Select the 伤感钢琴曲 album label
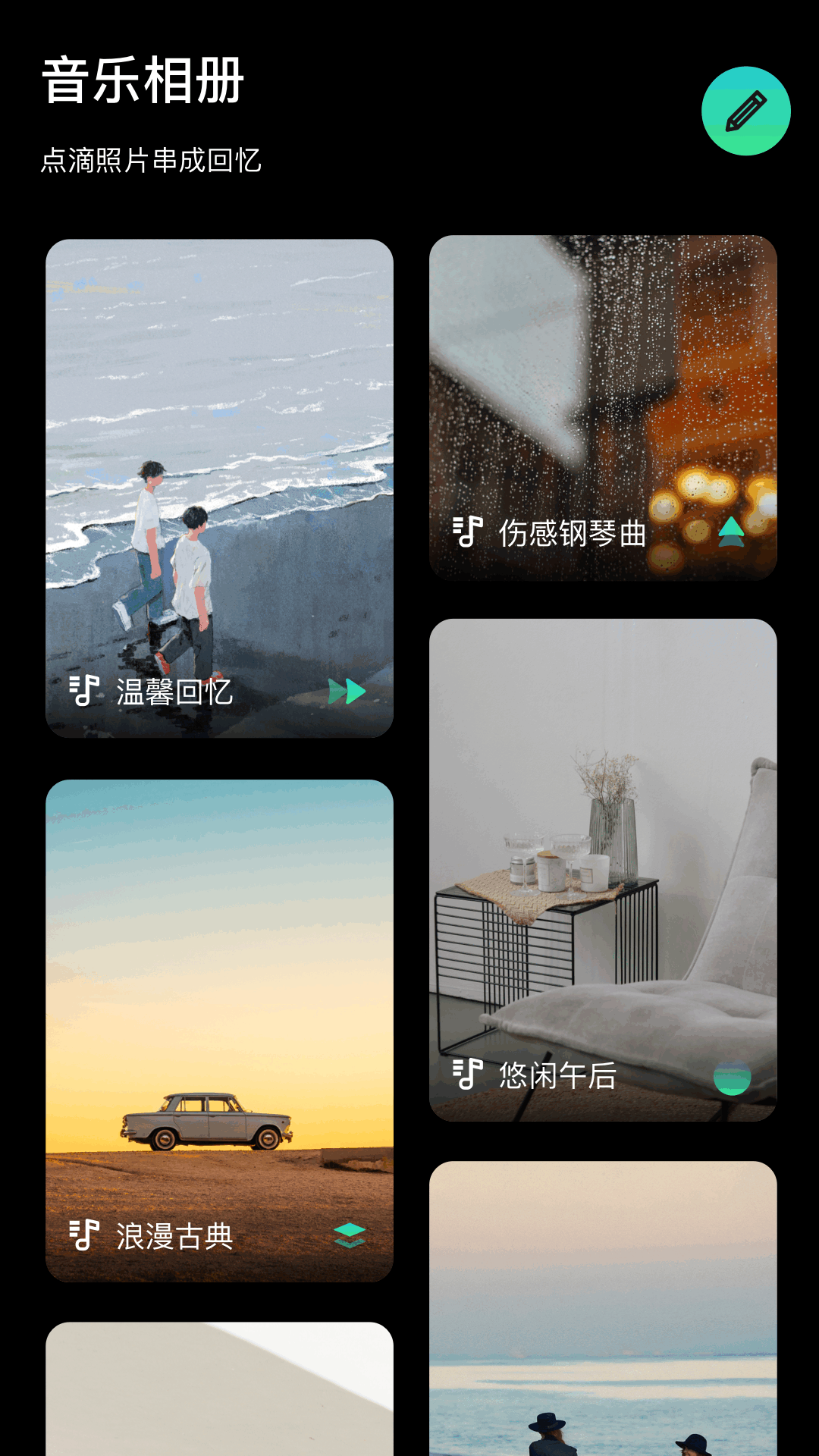819x1456 pixels. click(573, 533)
